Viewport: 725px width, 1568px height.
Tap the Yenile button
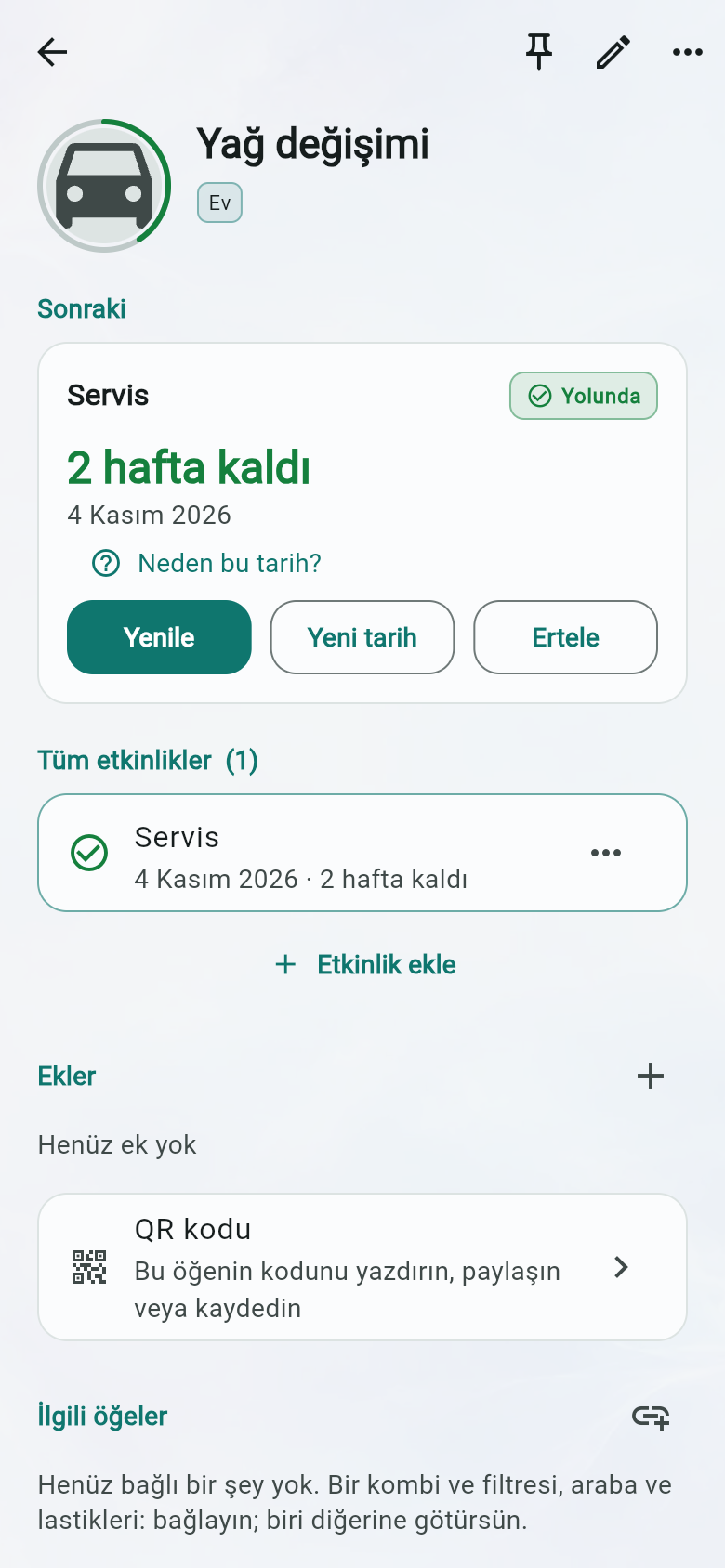coord(159,637)
